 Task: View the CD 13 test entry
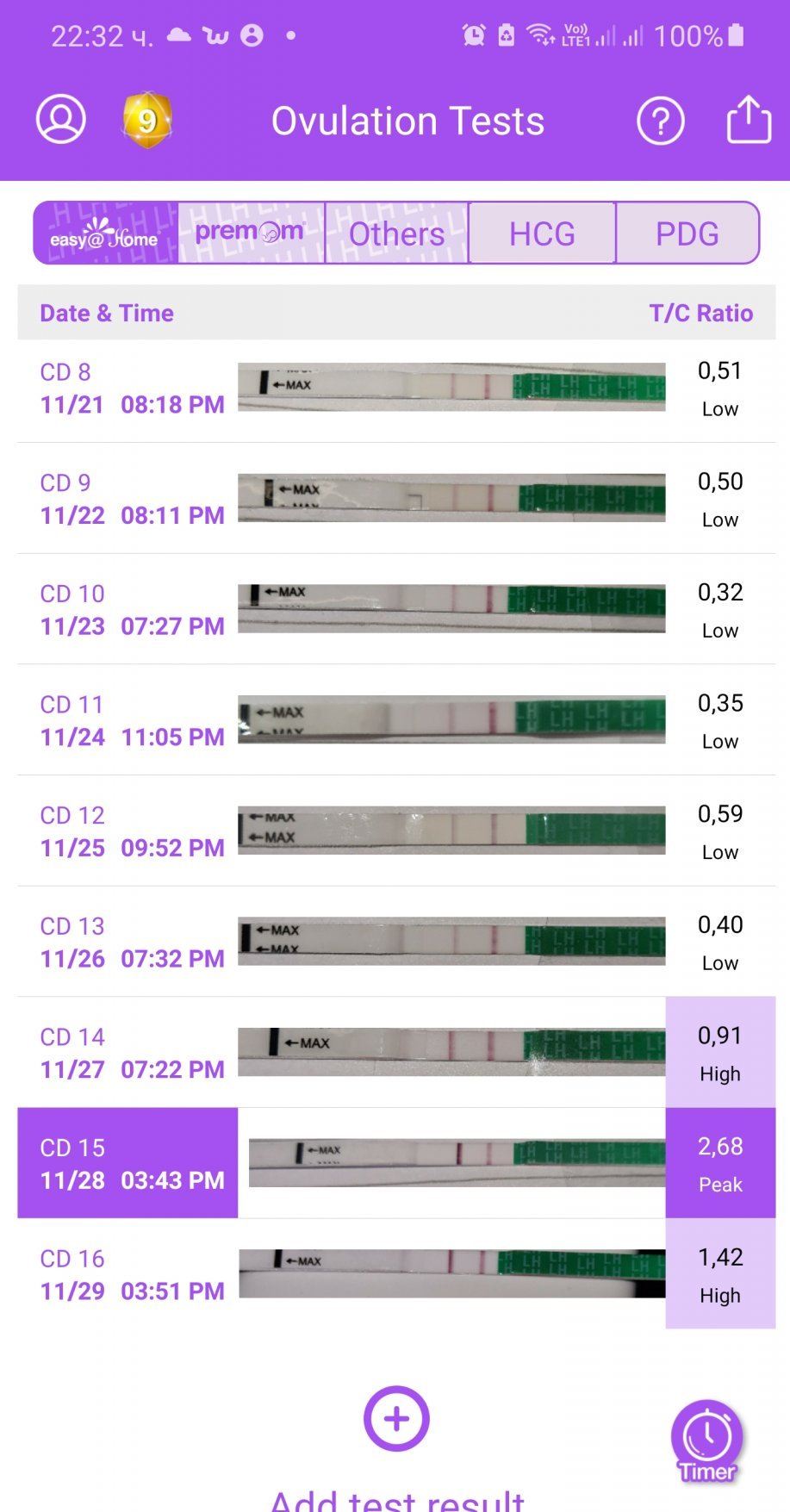[x=396, y=942]
